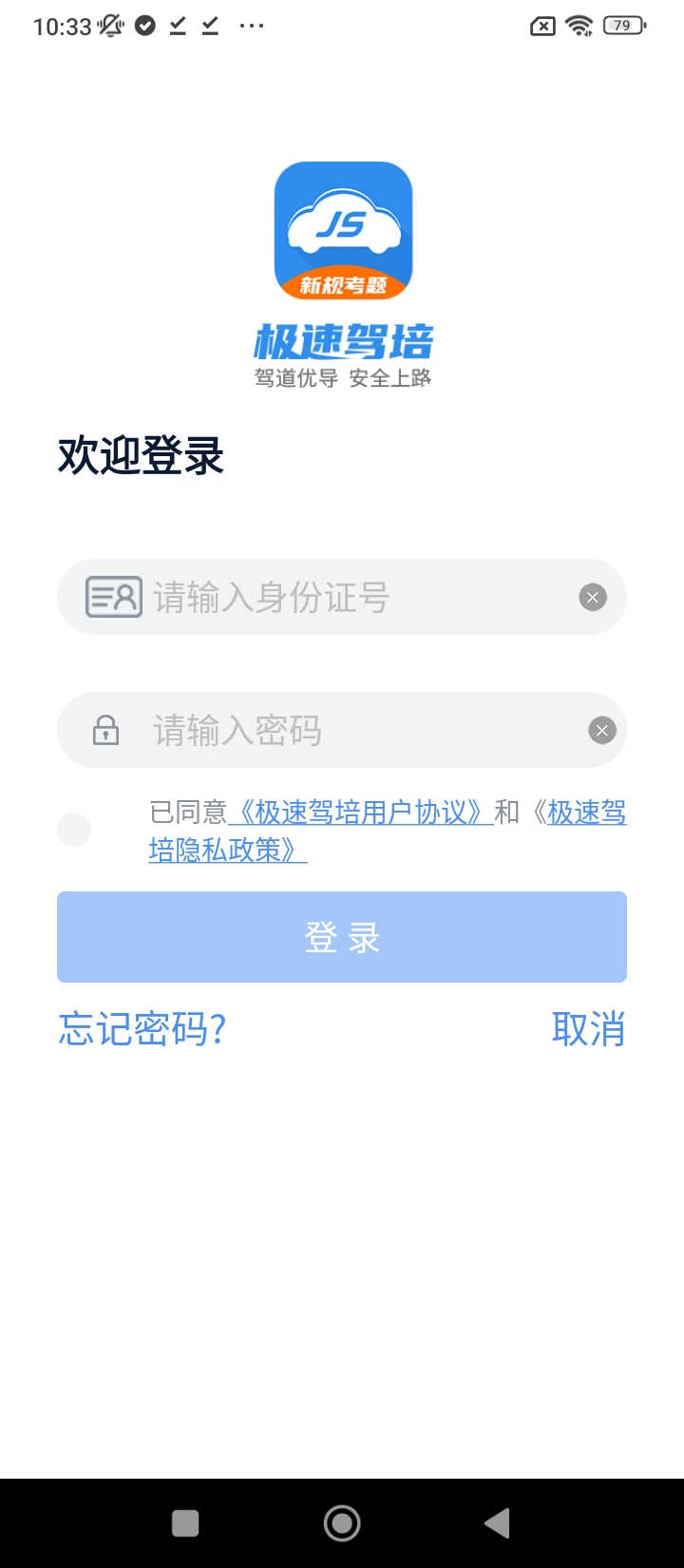Tap 取消 to cancel login

[588, 1029]
